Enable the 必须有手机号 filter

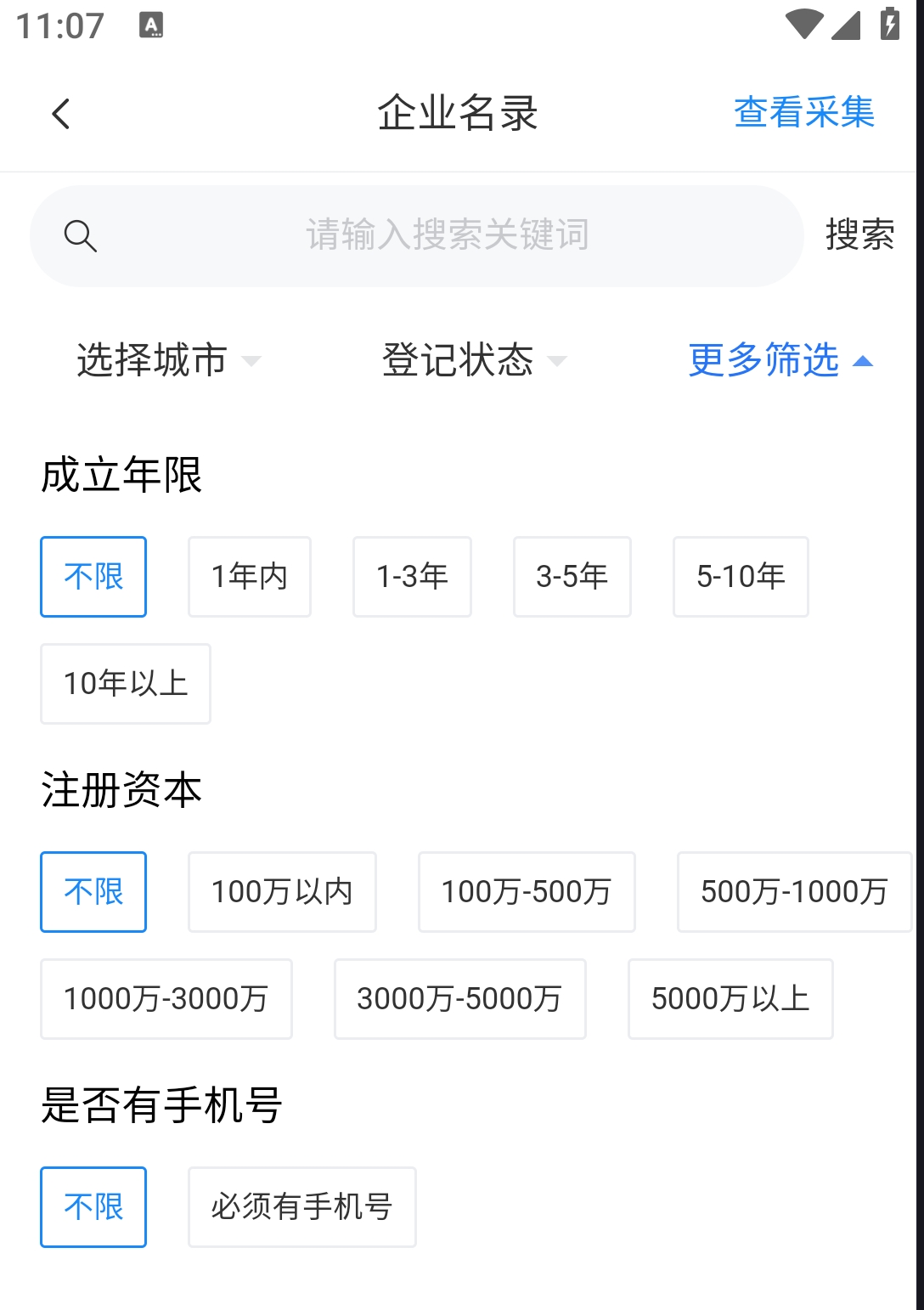coord(301,1207)
